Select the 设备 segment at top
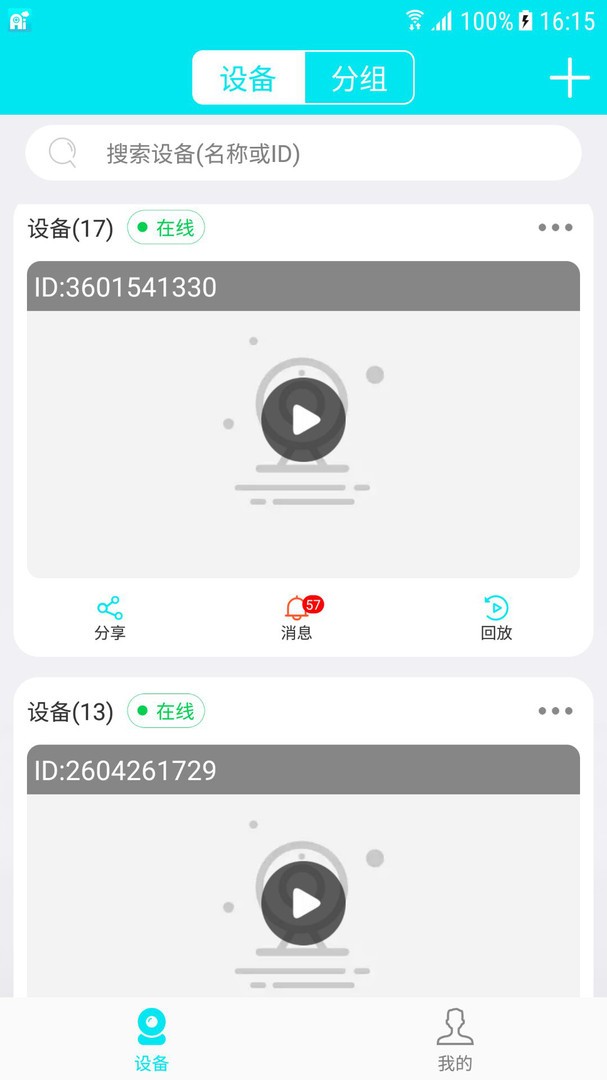 pos(249,78)
